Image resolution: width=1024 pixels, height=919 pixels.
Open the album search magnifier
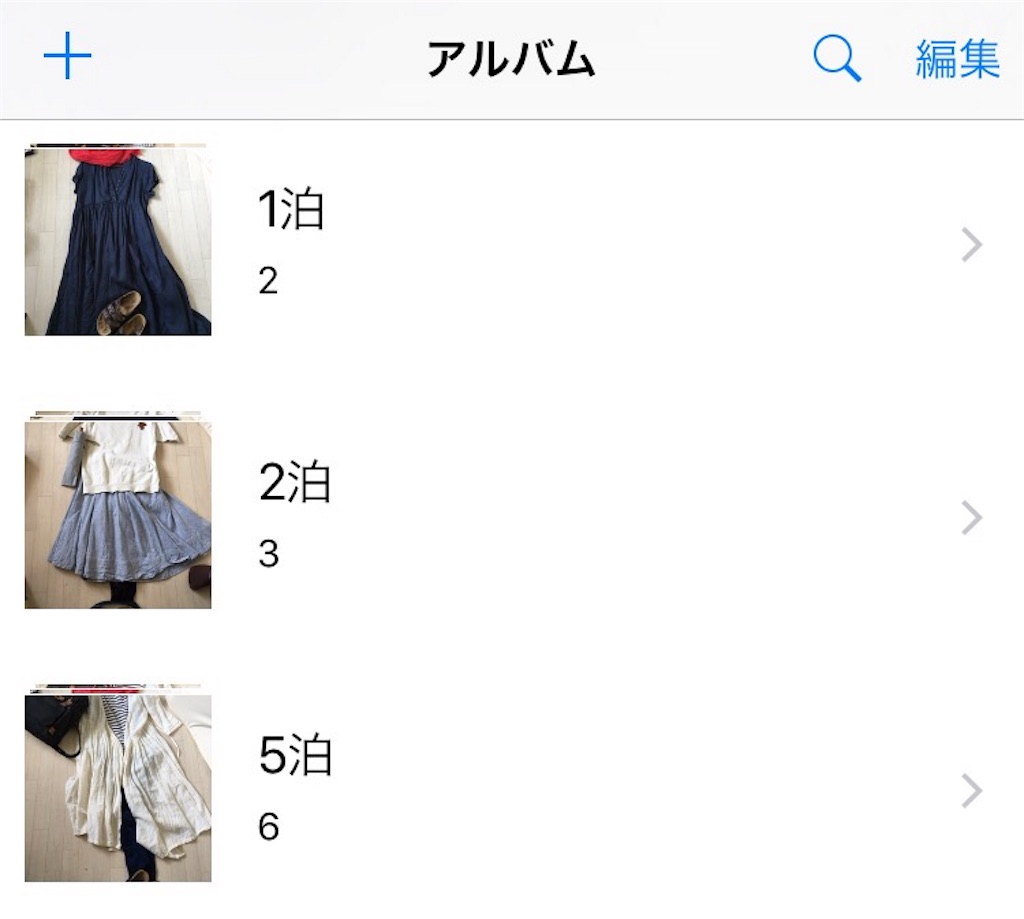coord(836,60)
